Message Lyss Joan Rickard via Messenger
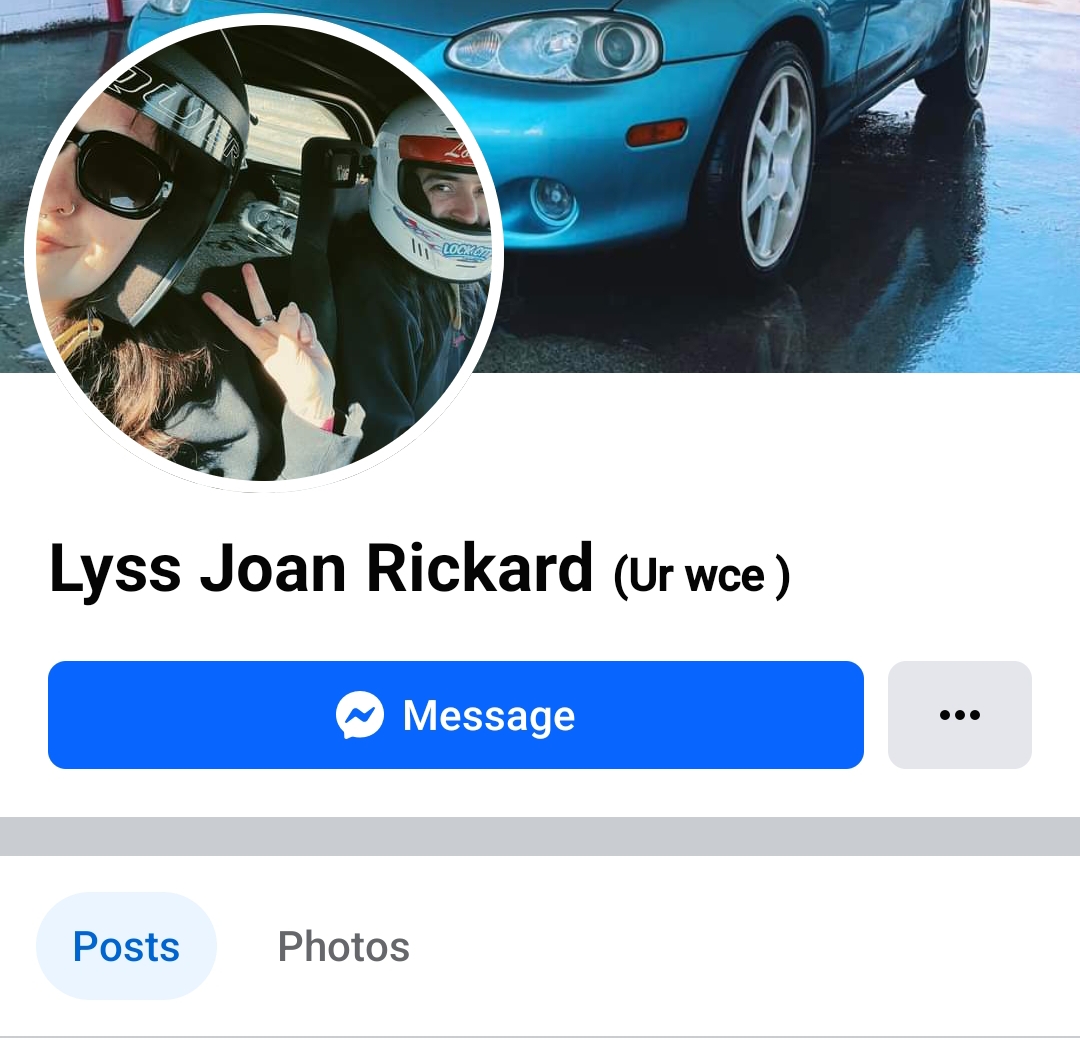 (455, 715)
